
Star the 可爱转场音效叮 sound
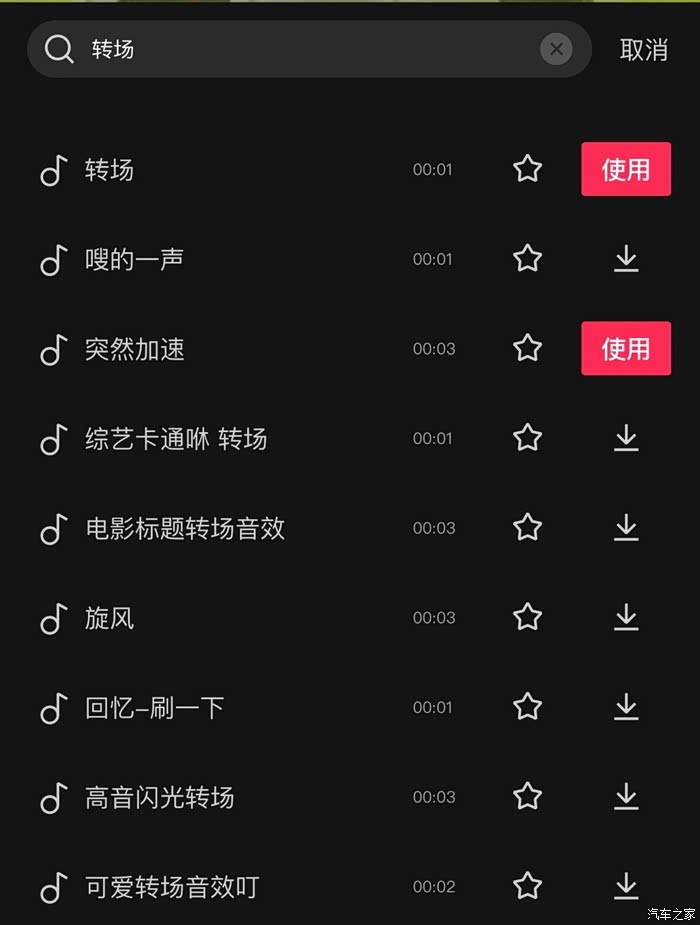pyautogui.click(x=527, y=886)
